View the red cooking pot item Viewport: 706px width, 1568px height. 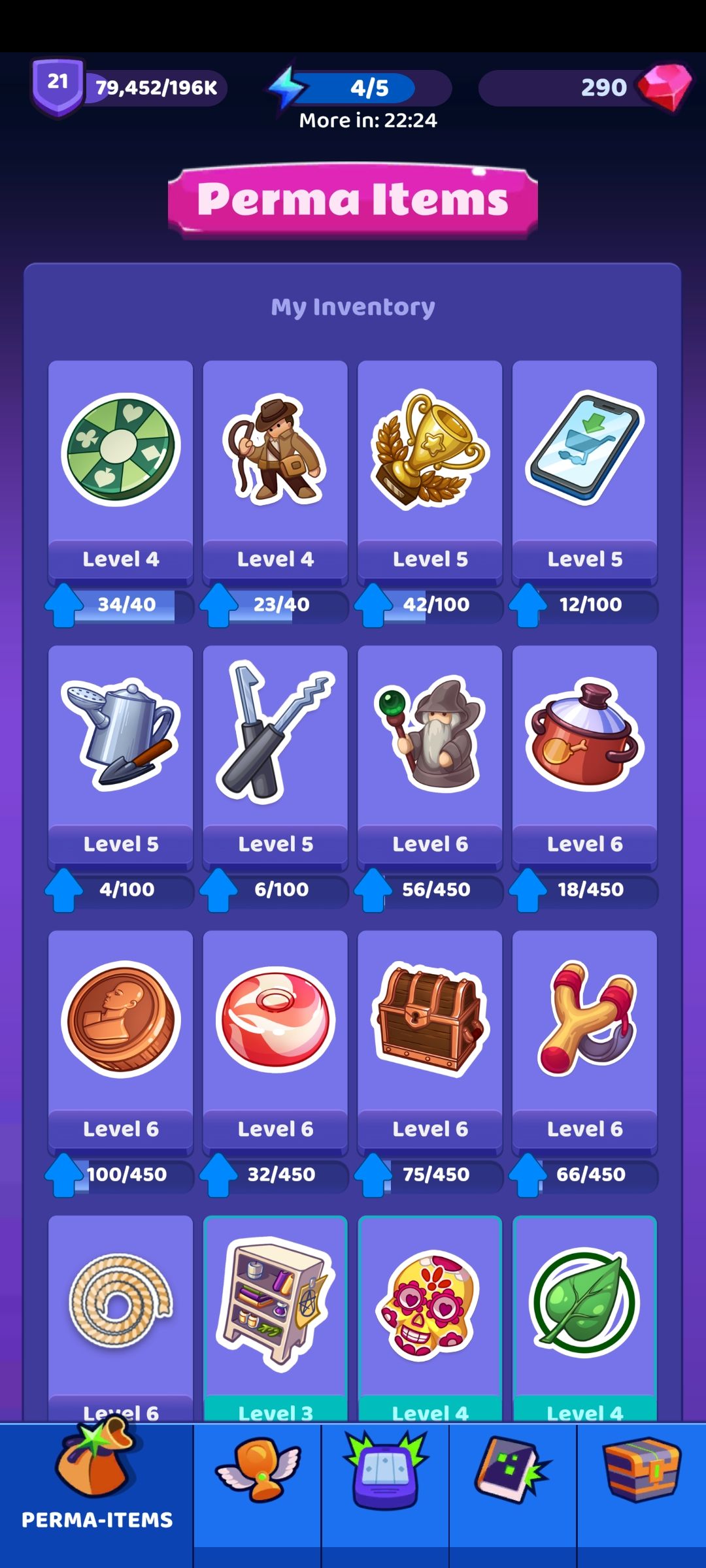[x=584, y=735]
